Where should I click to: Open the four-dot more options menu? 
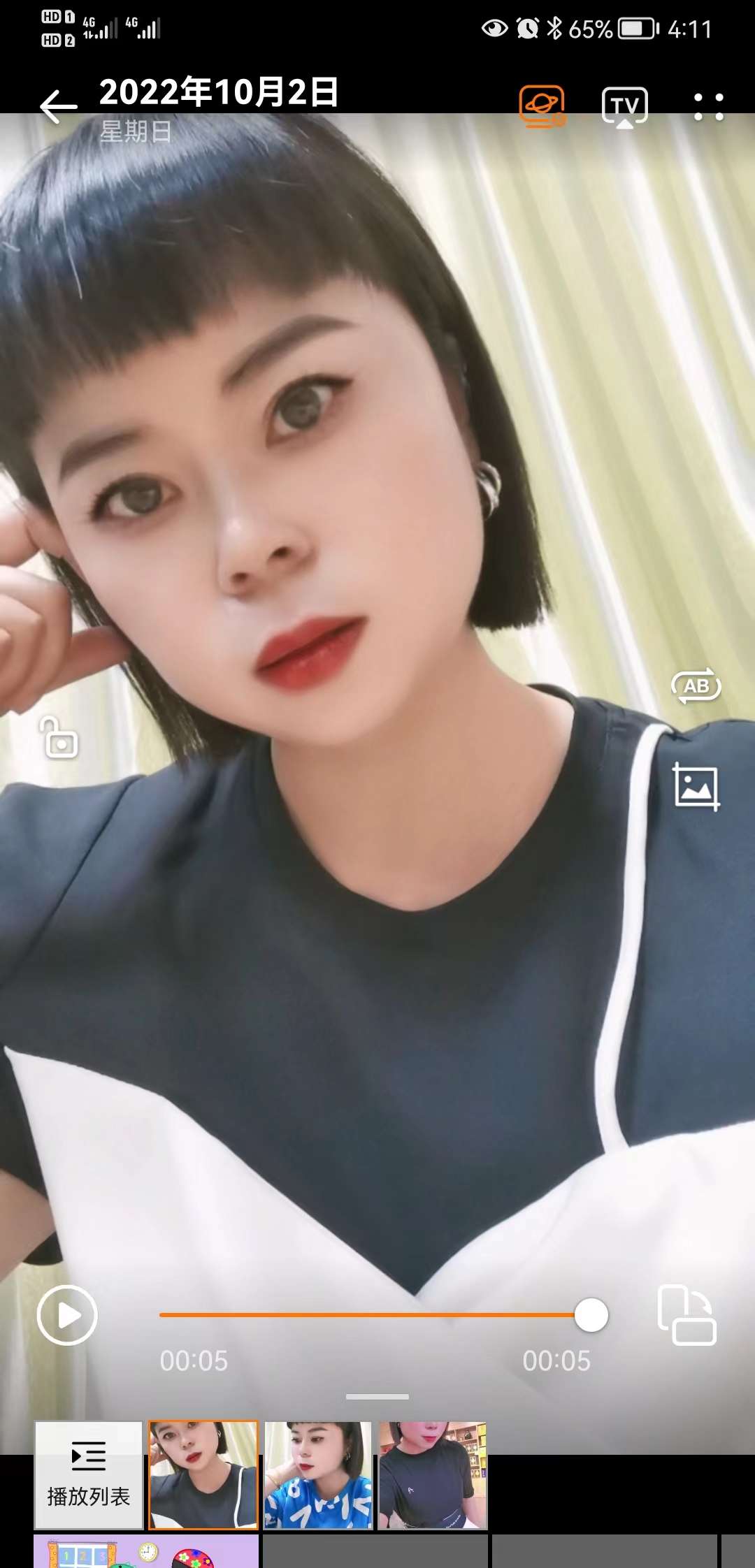(x=708, y=107)
